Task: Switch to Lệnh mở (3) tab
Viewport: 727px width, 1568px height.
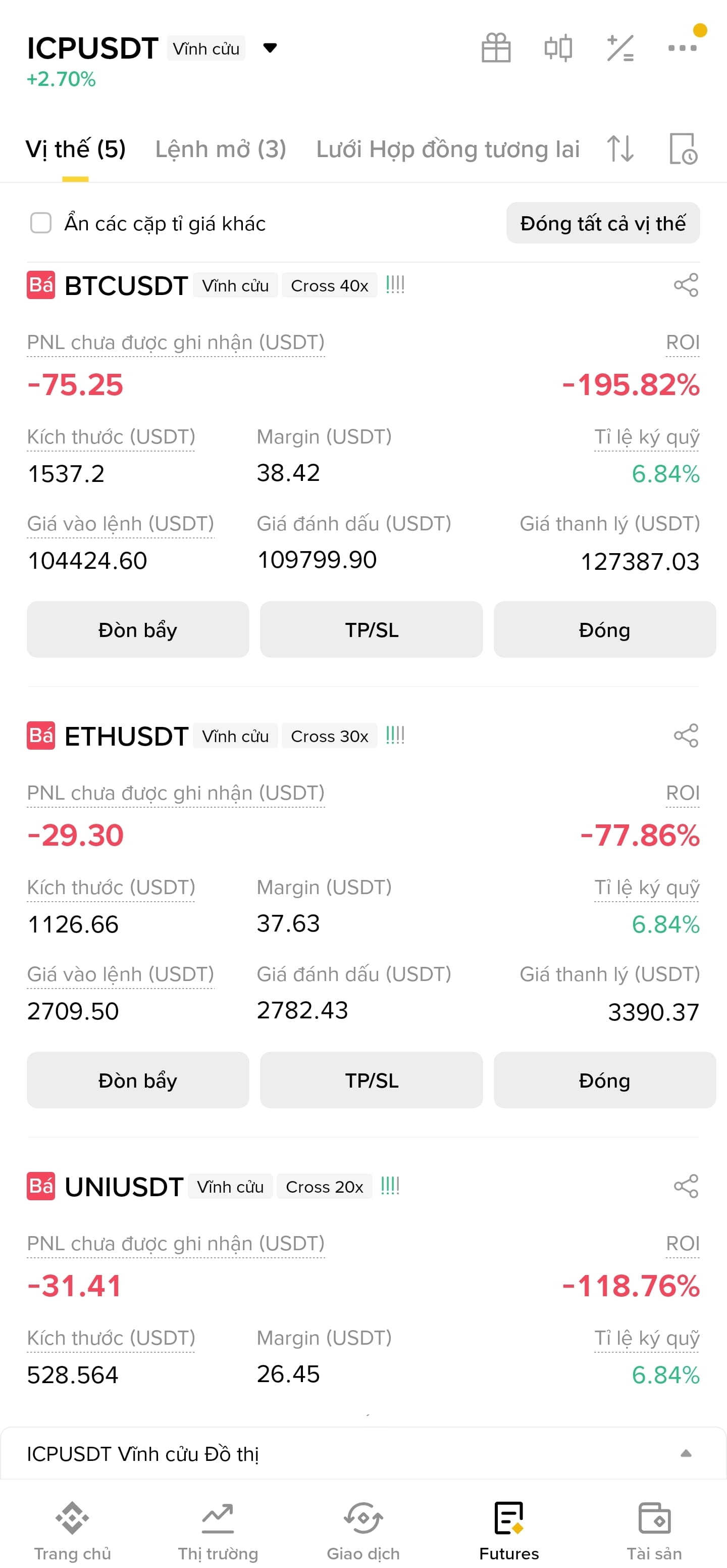Action: [220, 149]
